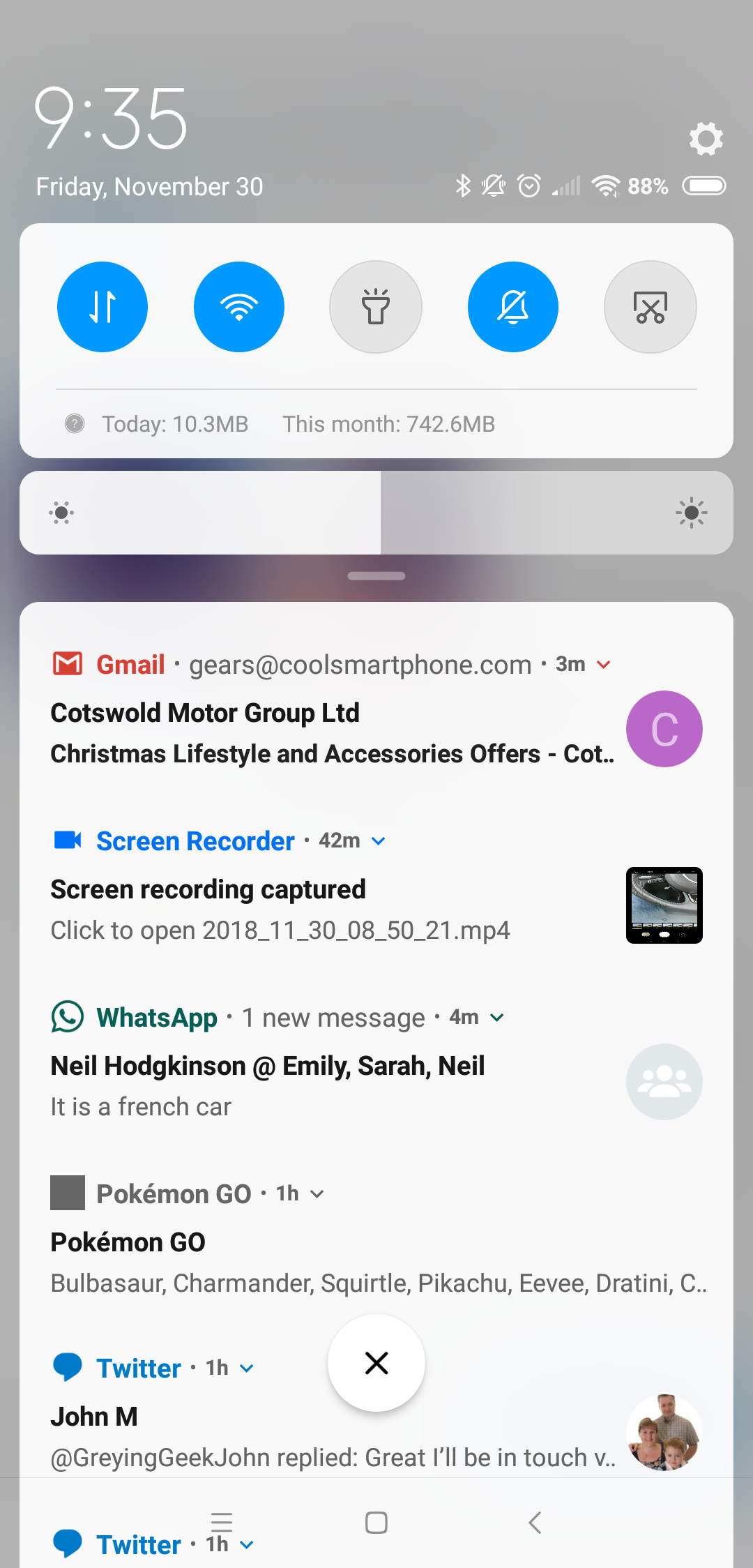Go back using the navigation bar arrow
Viewport: 753px width, 1568px height.
point(535,1523)
